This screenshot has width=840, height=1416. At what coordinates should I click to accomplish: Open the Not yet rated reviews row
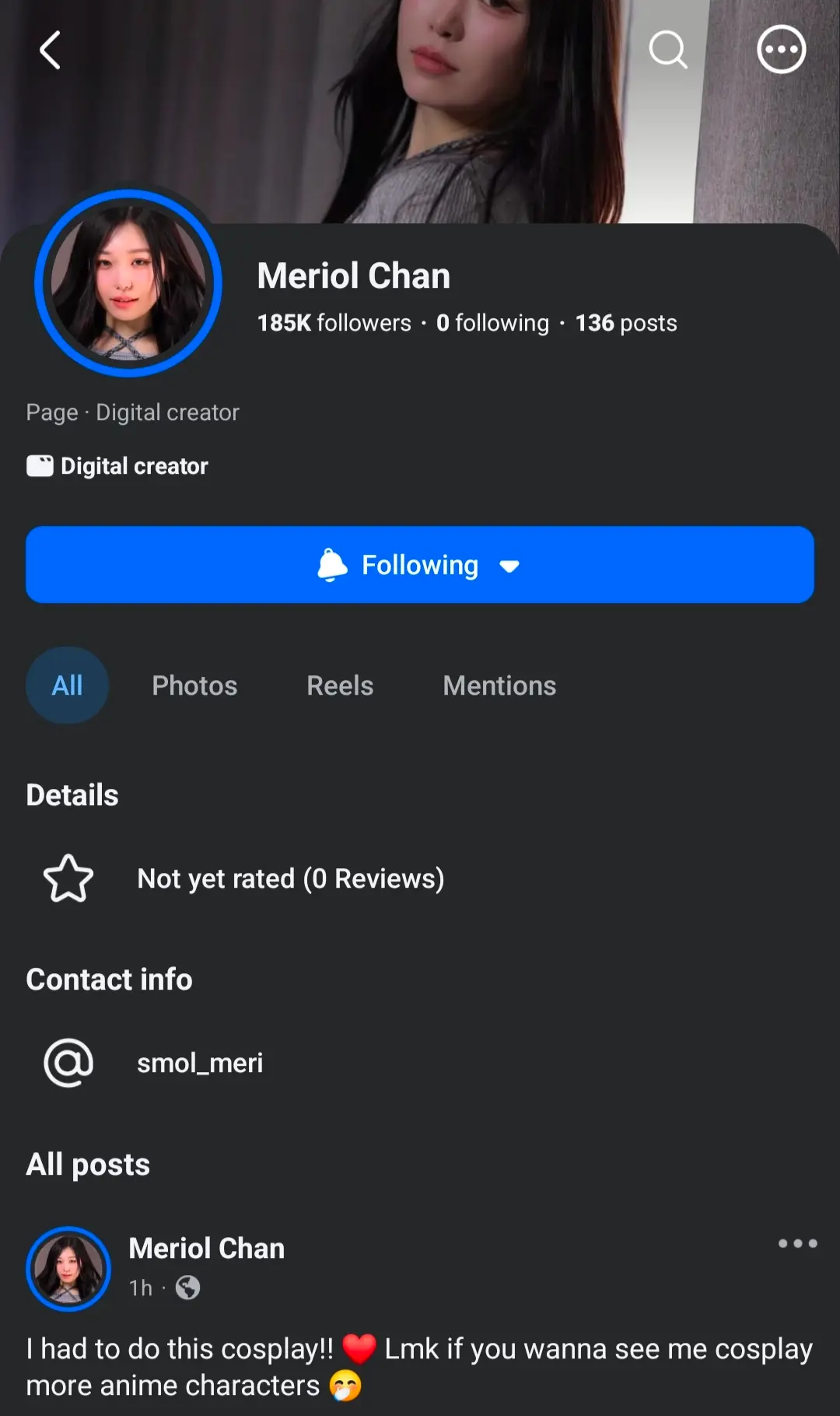420,878
